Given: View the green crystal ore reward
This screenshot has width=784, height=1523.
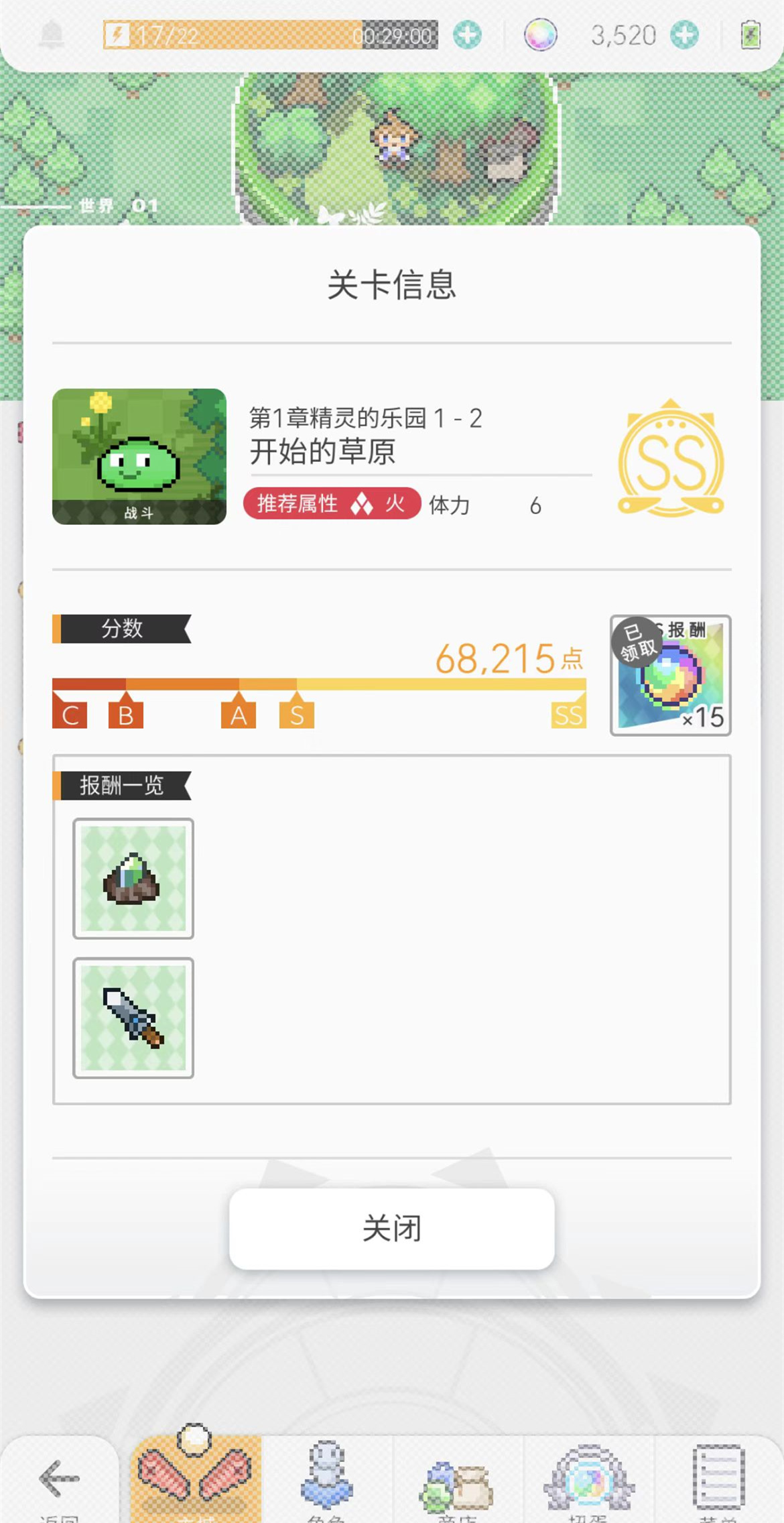Looking at the screenshot, I should tap(133, 878).
